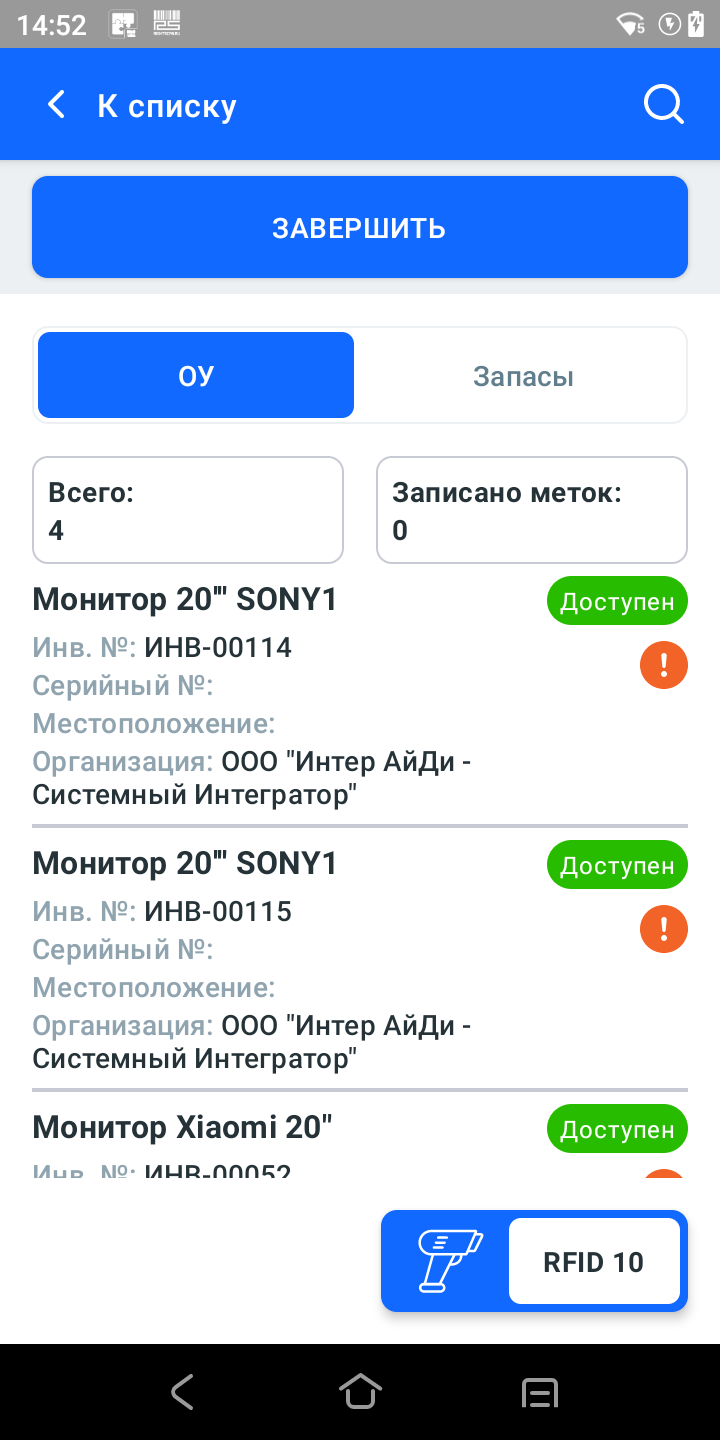This screenshot has height=1440, width=720.
Task: Open the search magnifier icon
Action: tap(663, 105)
